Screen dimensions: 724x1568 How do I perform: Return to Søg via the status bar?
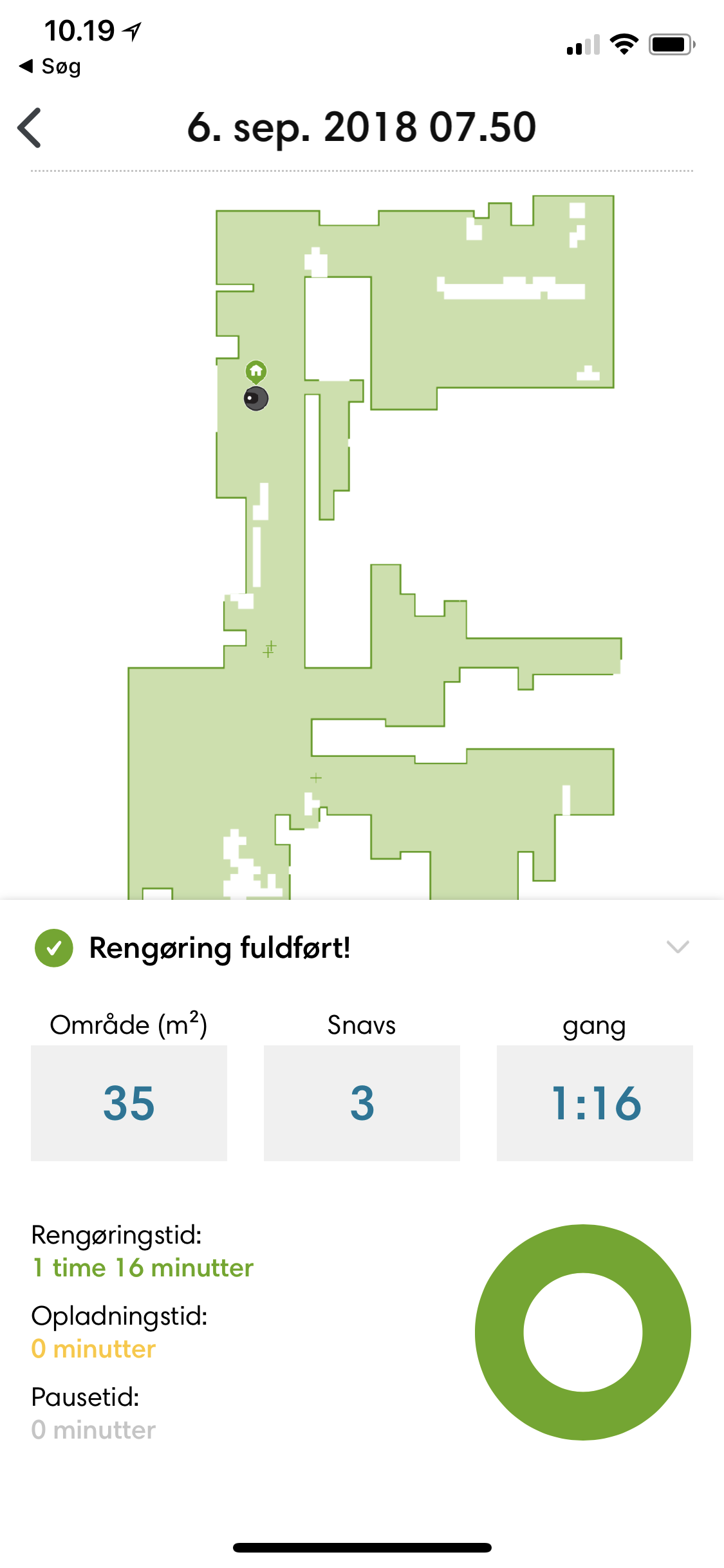click(51, 66)
